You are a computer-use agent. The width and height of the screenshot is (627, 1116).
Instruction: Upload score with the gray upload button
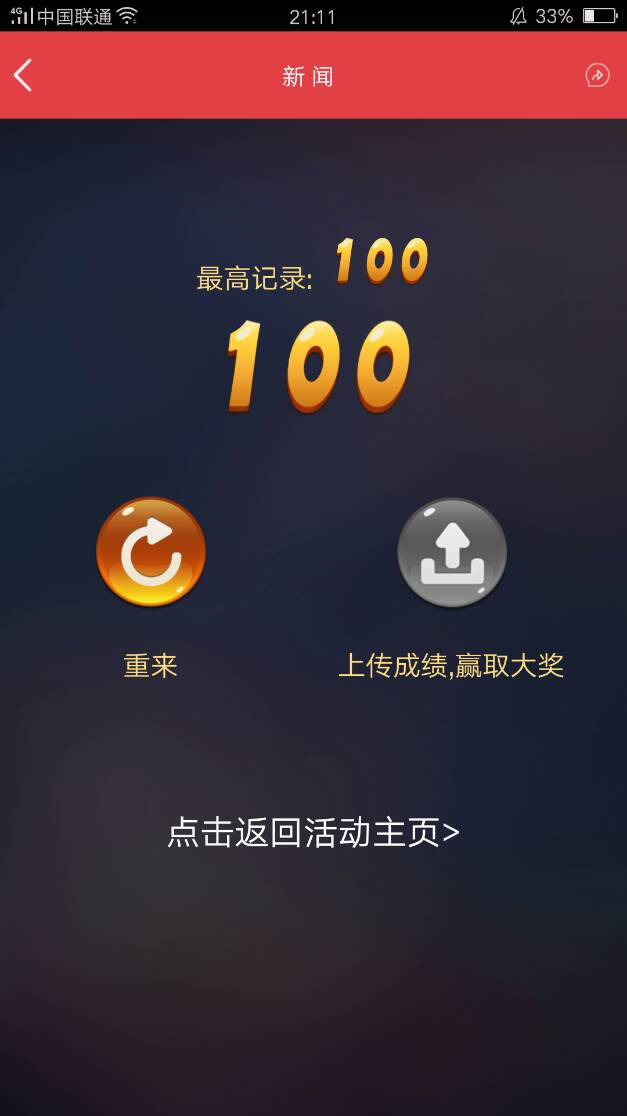pyautogui.click(x=452, y=552)
